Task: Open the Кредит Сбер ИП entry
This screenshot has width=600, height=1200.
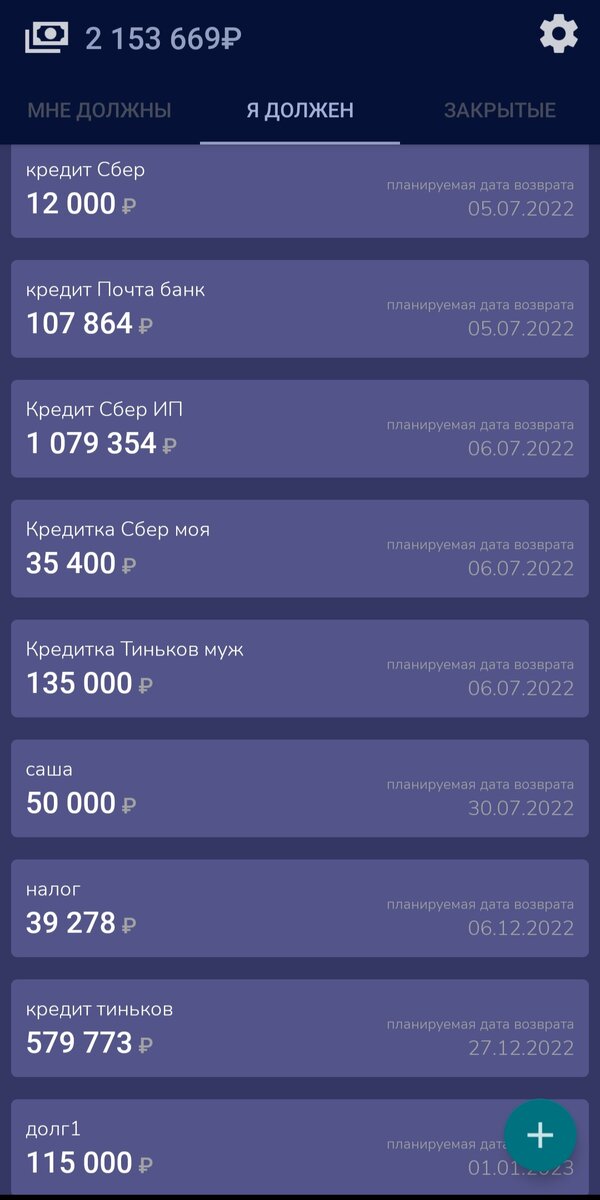Action: tap(300, 429)
